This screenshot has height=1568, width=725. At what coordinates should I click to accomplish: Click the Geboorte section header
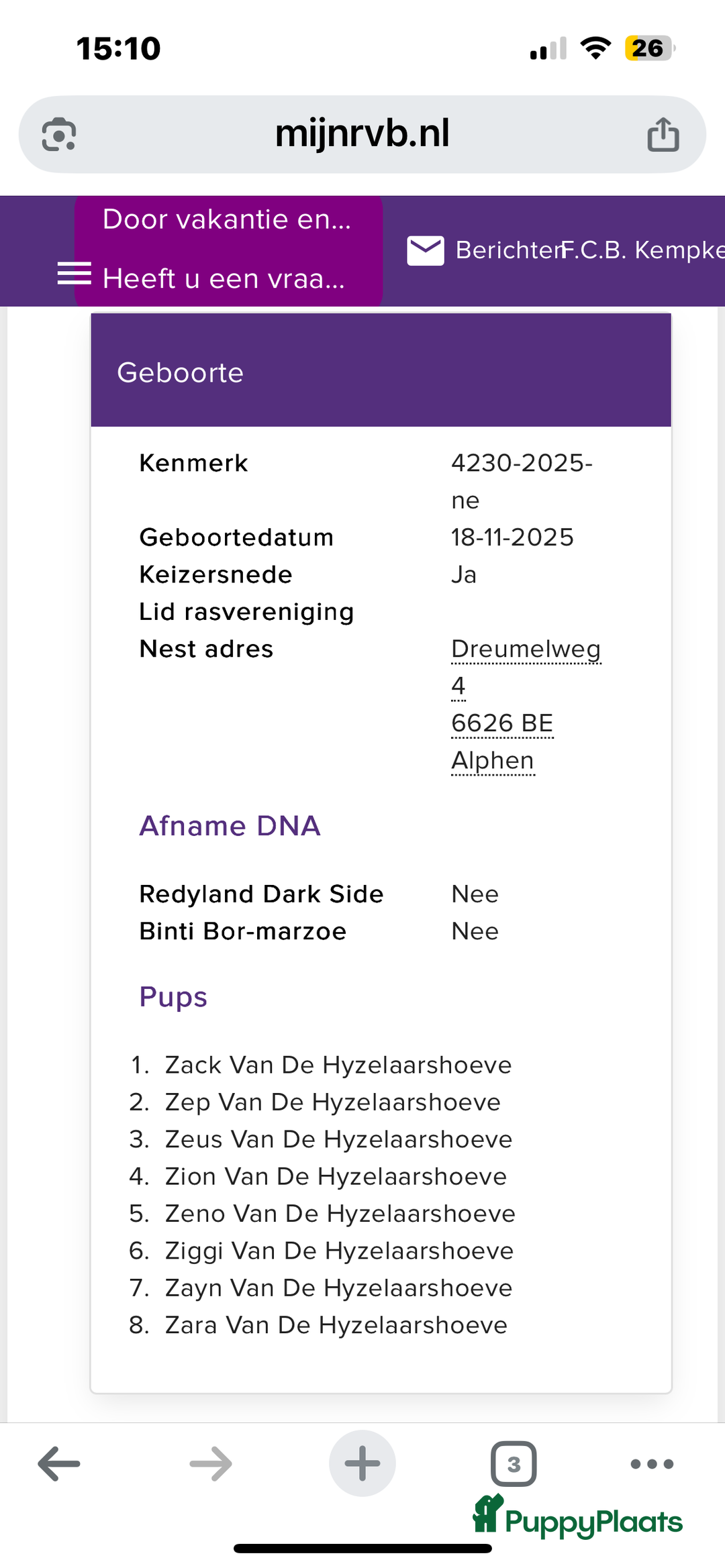[180, 373]
